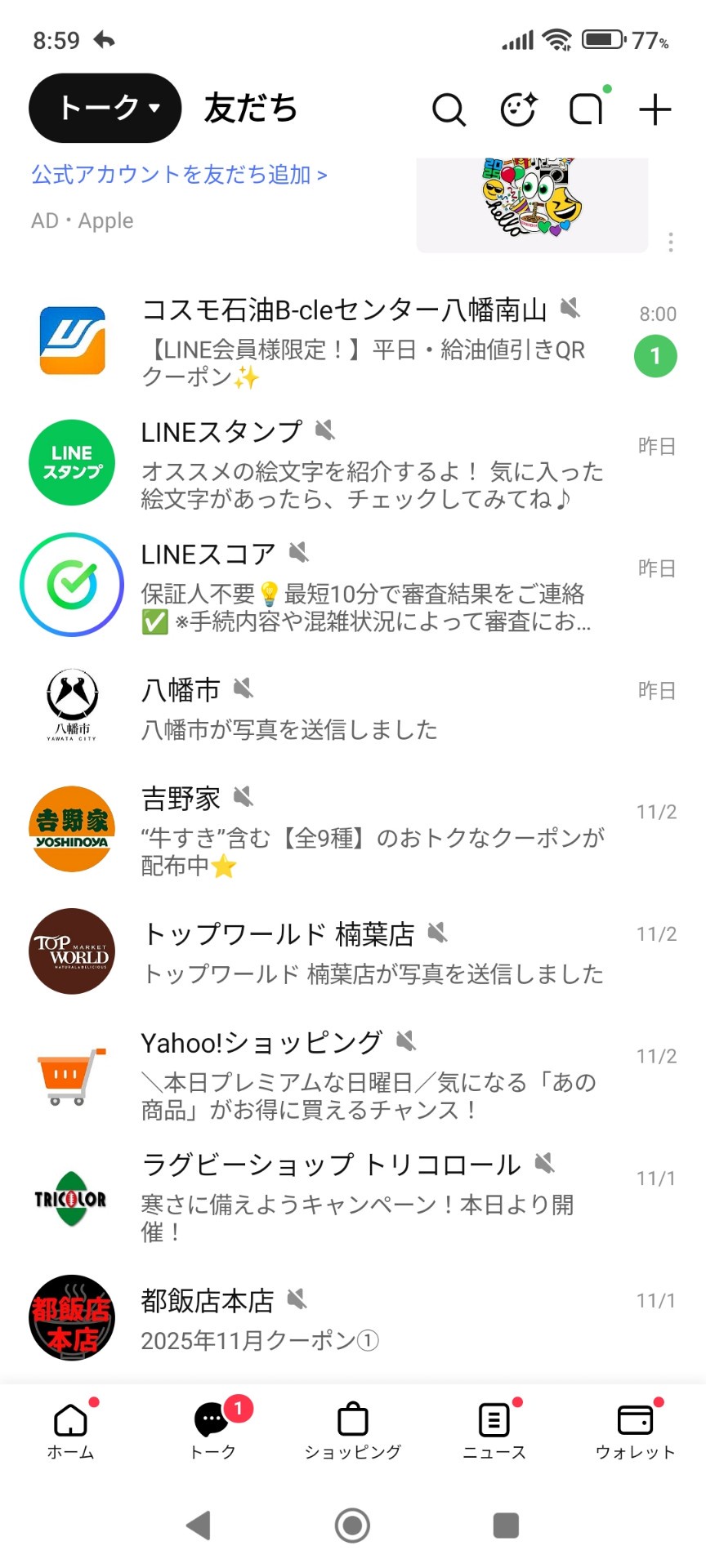706x1568 pixels.
Task: Switch to the ニュース tab
Action: (494, 1431)
